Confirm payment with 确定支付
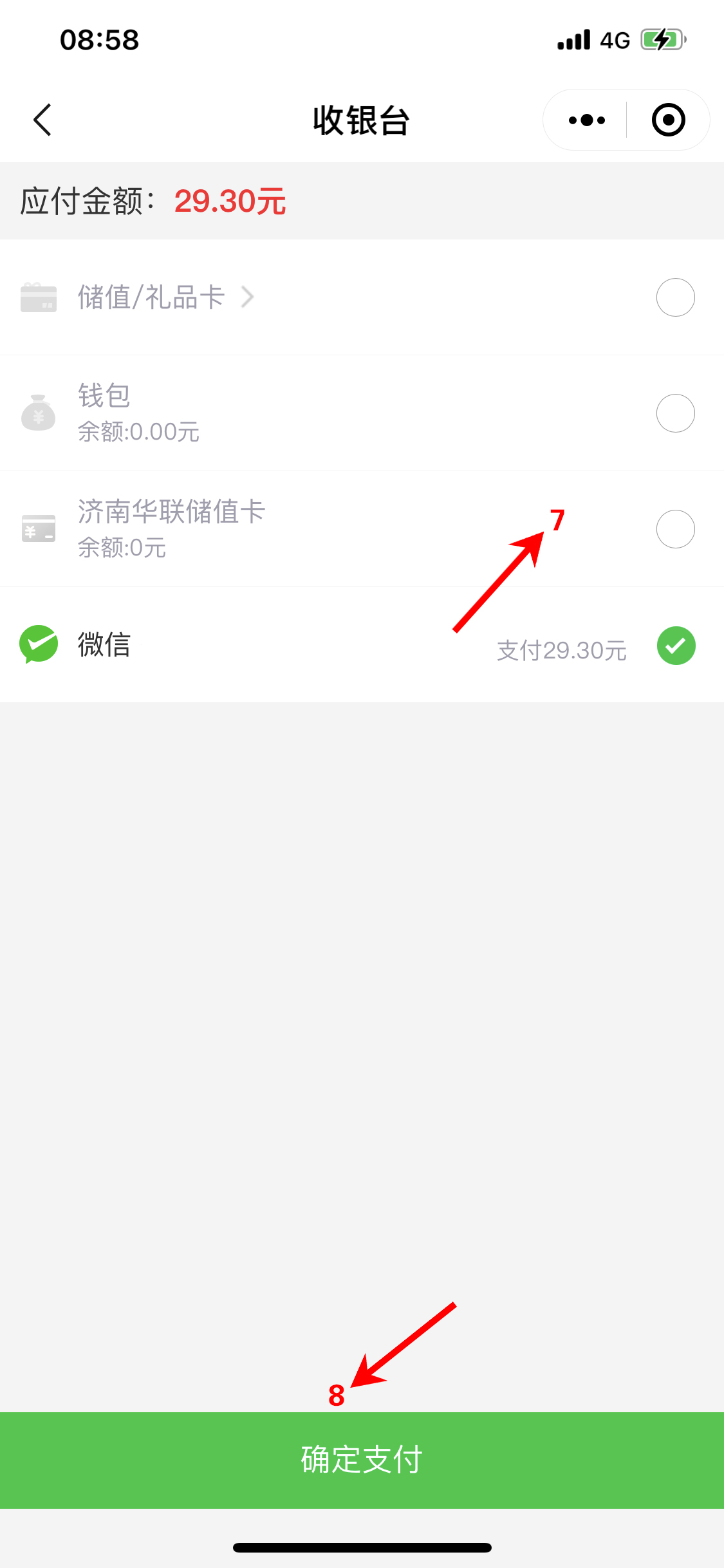The height and width of the screenshot is (1568, 724). (362, 1460)
